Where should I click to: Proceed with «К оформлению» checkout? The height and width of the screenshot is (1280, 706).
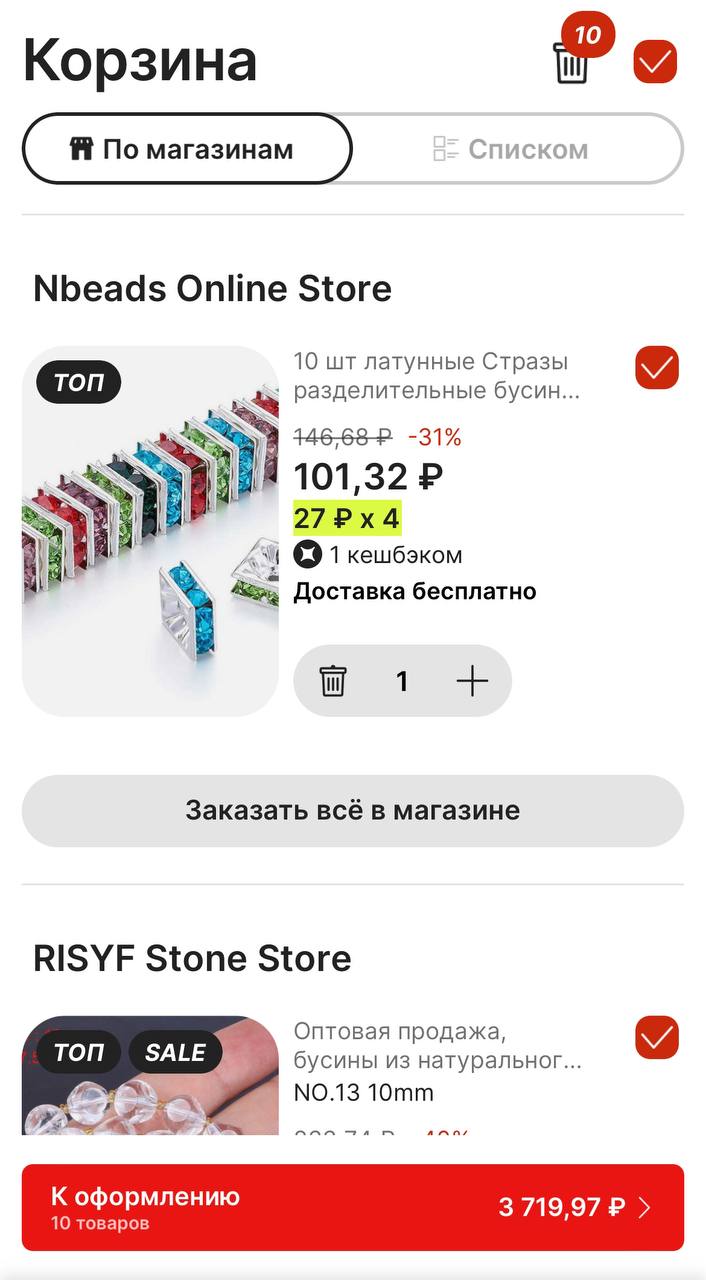point(352,1206)
